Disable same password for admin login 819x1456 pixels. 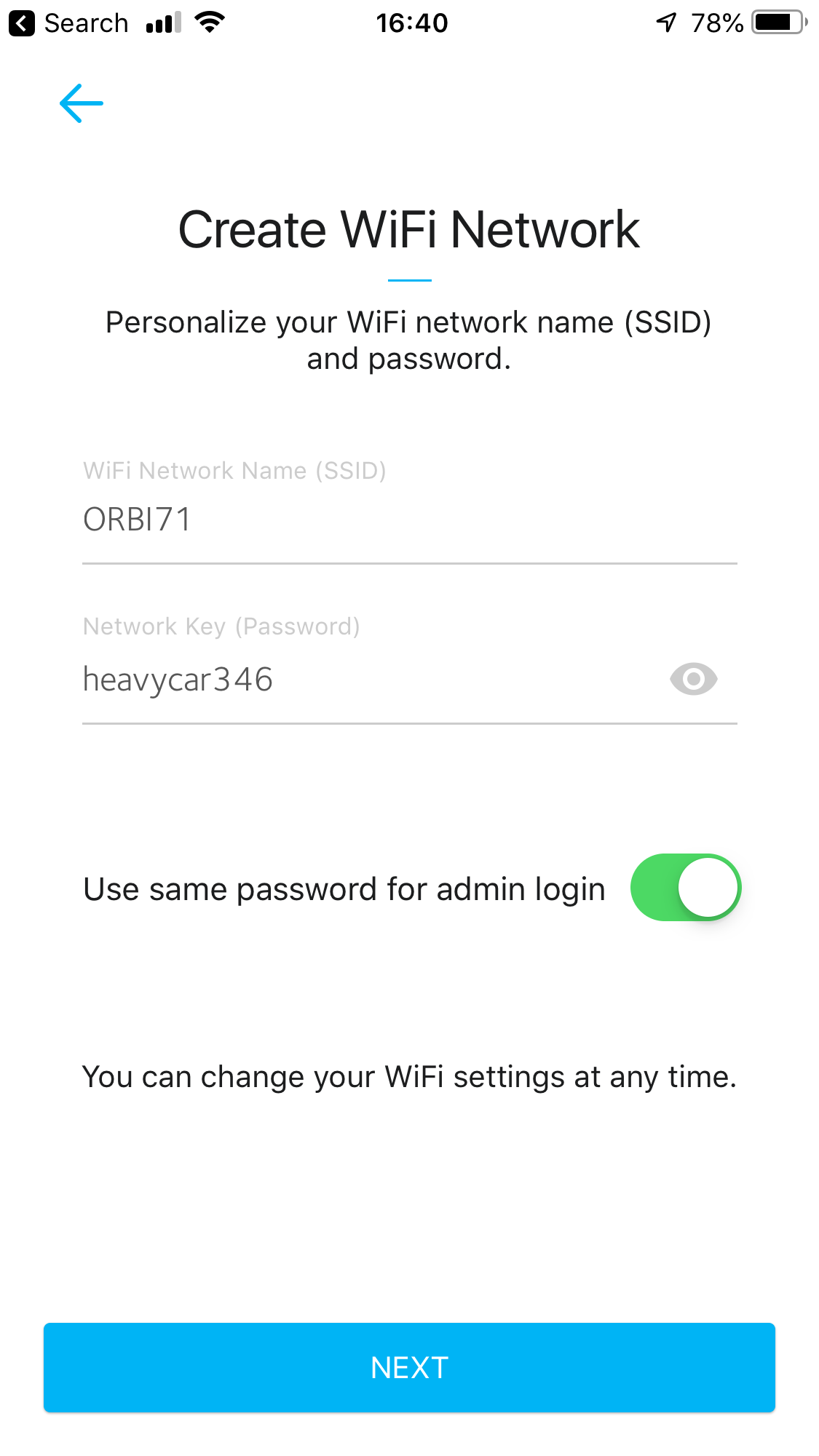pyautogui.click(x=685, y=888)
